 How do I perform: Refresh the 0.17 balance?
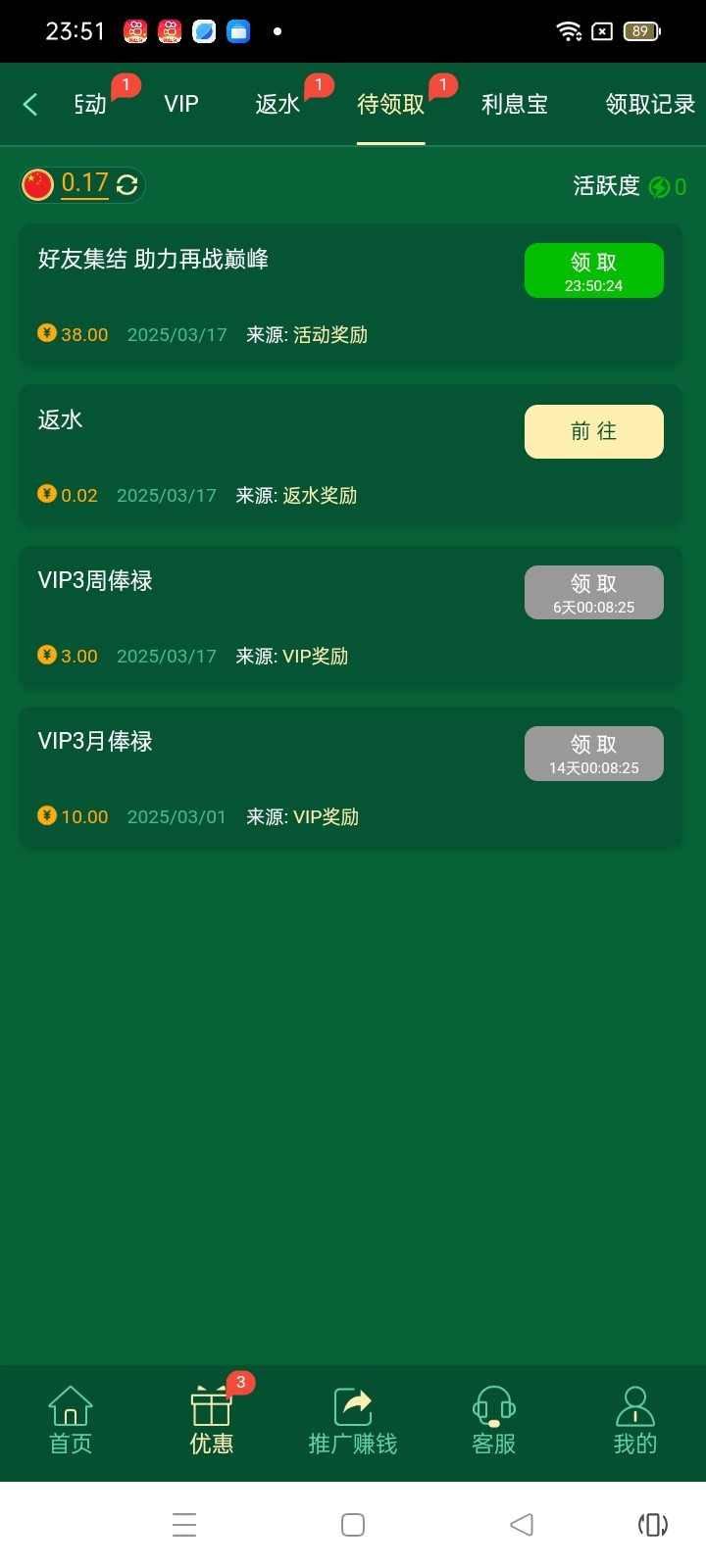[127, 184]
